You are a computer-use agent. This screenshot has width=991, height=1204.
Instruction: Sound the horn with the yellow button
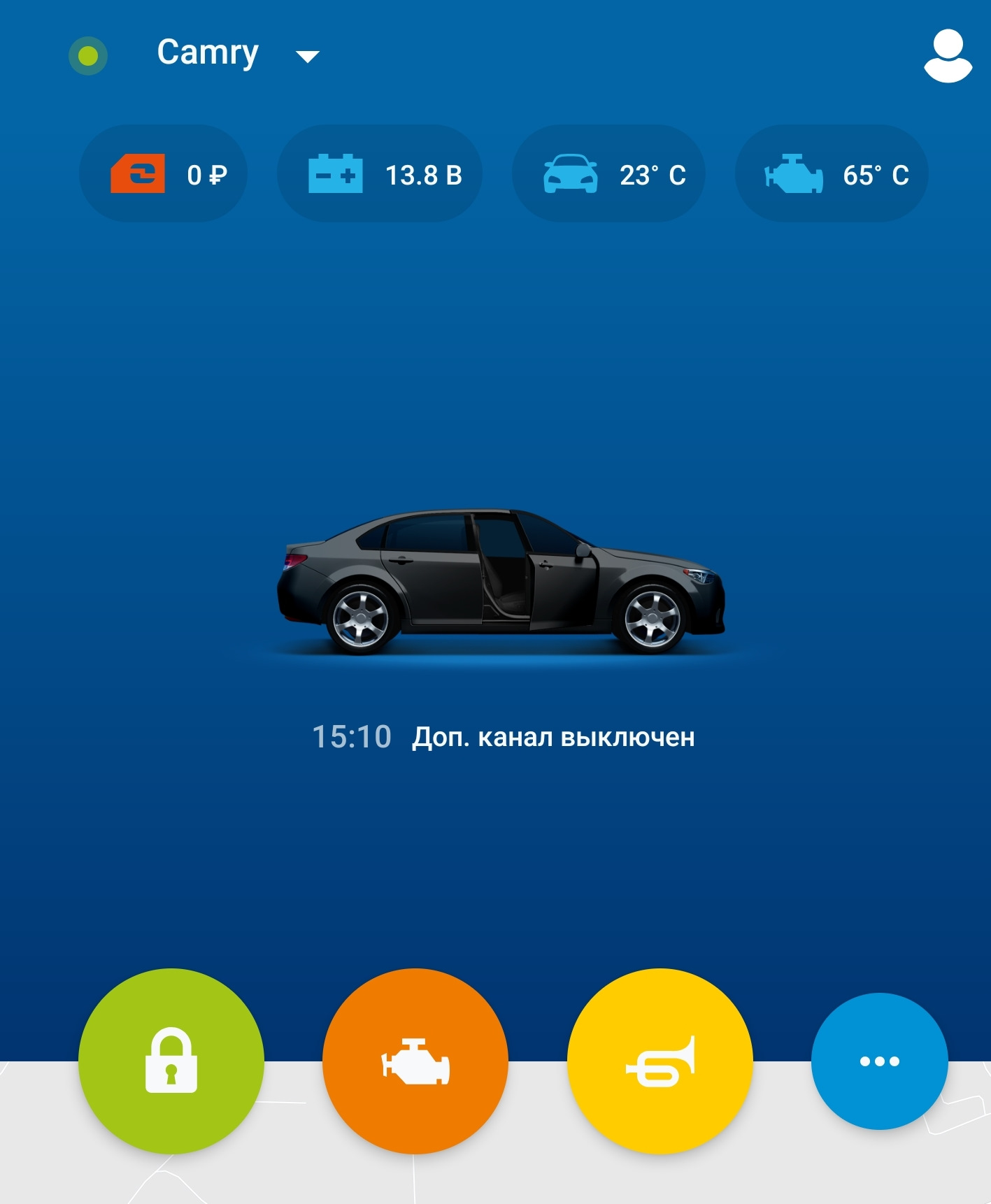coord(660,1060)
